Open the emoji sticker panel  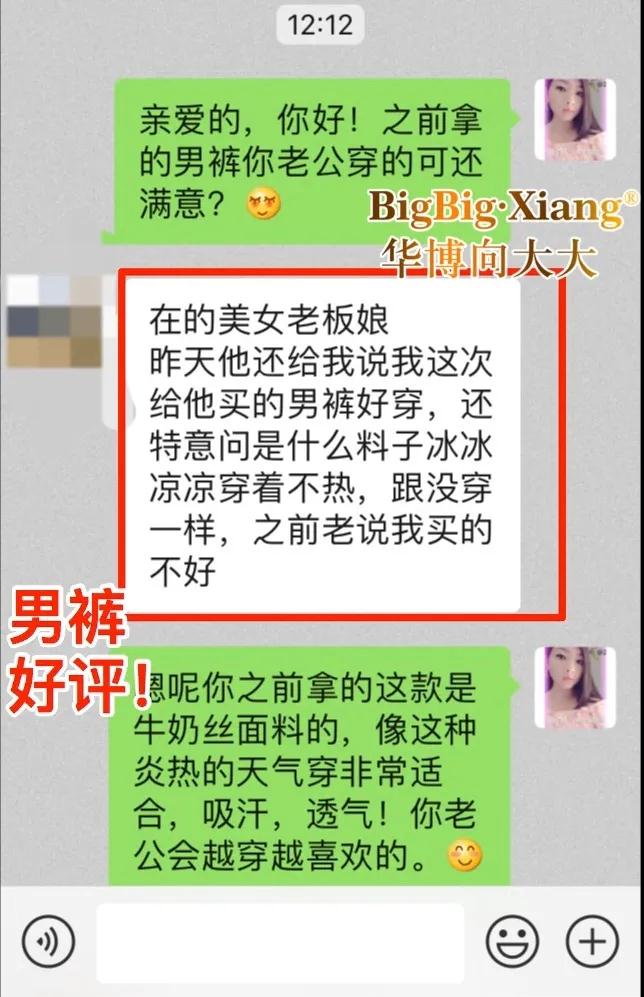tap(513, 942)
